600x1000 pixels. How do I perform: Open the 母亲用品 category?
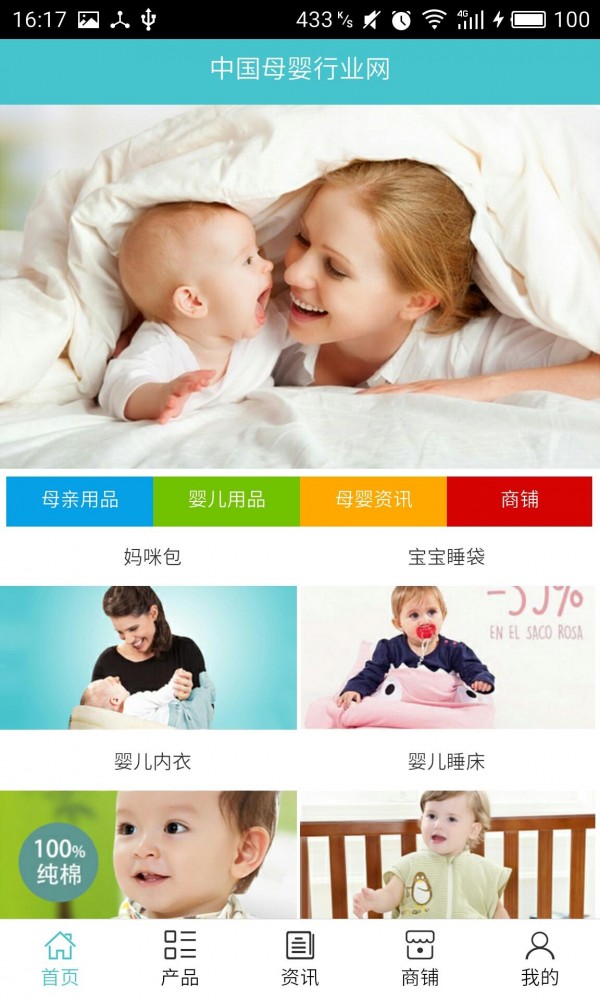point(80,500)
